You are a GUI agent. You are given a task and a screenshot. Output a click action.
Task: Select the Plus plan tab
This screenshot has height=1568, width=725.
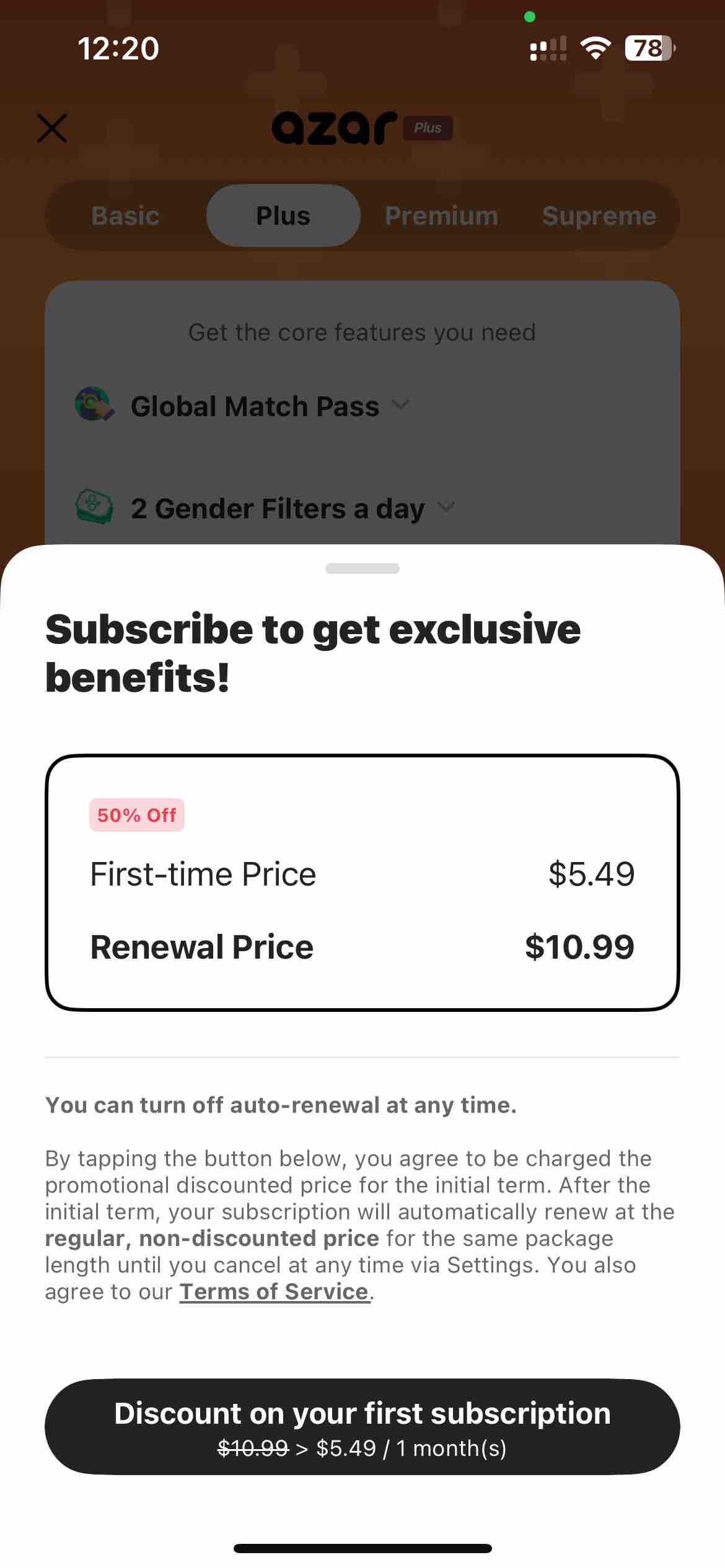(283, 216)
